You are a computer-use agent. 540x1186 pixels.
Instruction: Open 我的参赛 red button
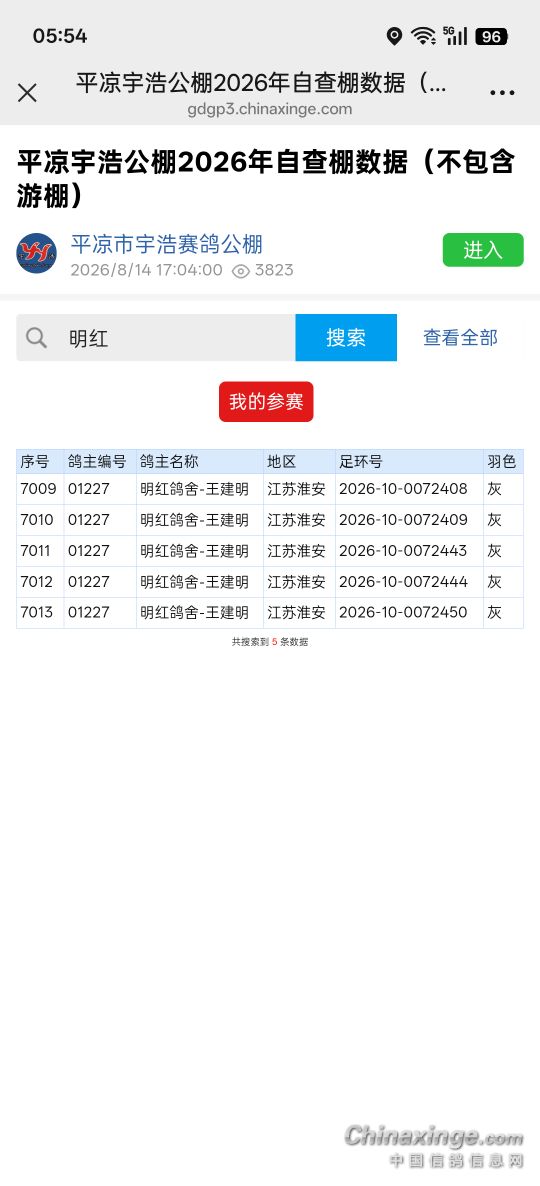(266, 402)
